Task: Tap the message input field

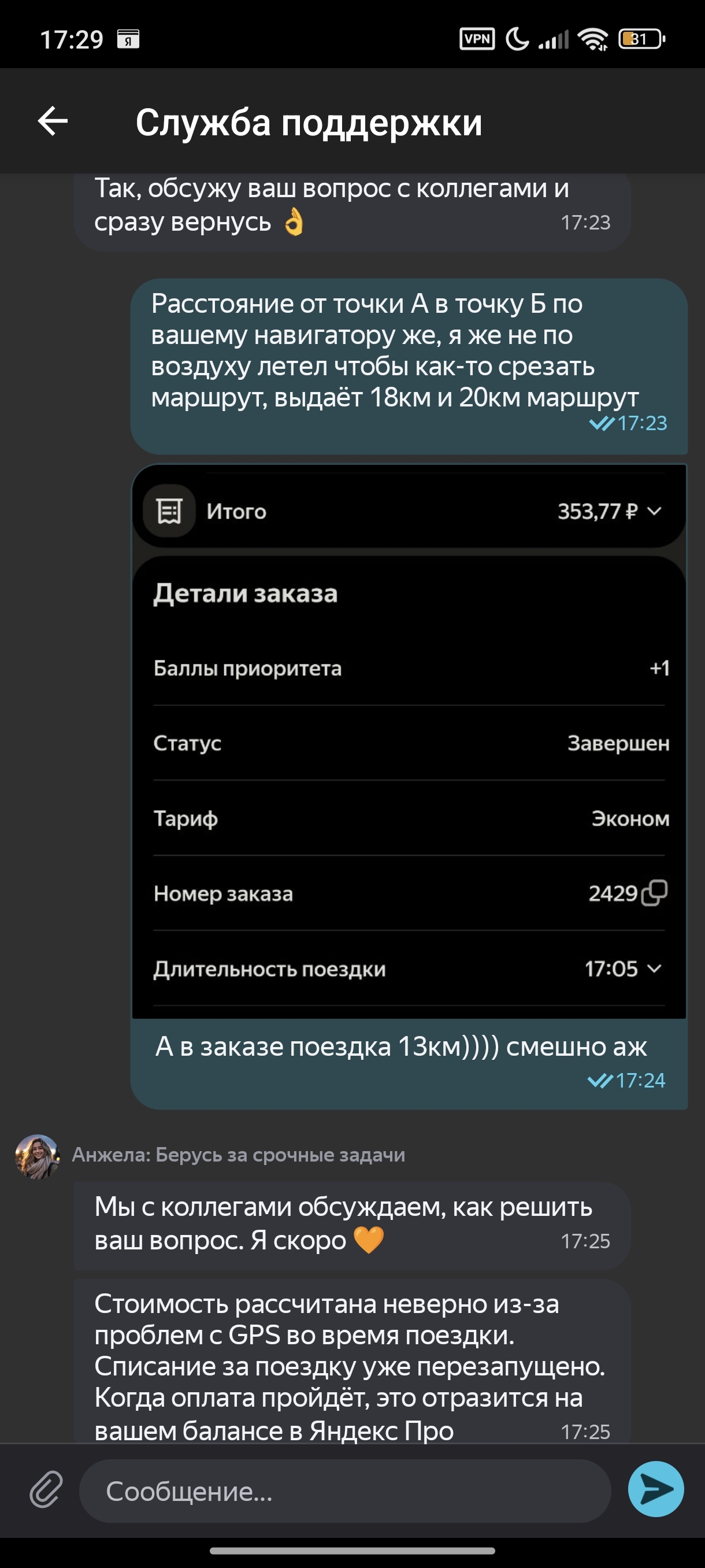Action: click(345, 1491)
